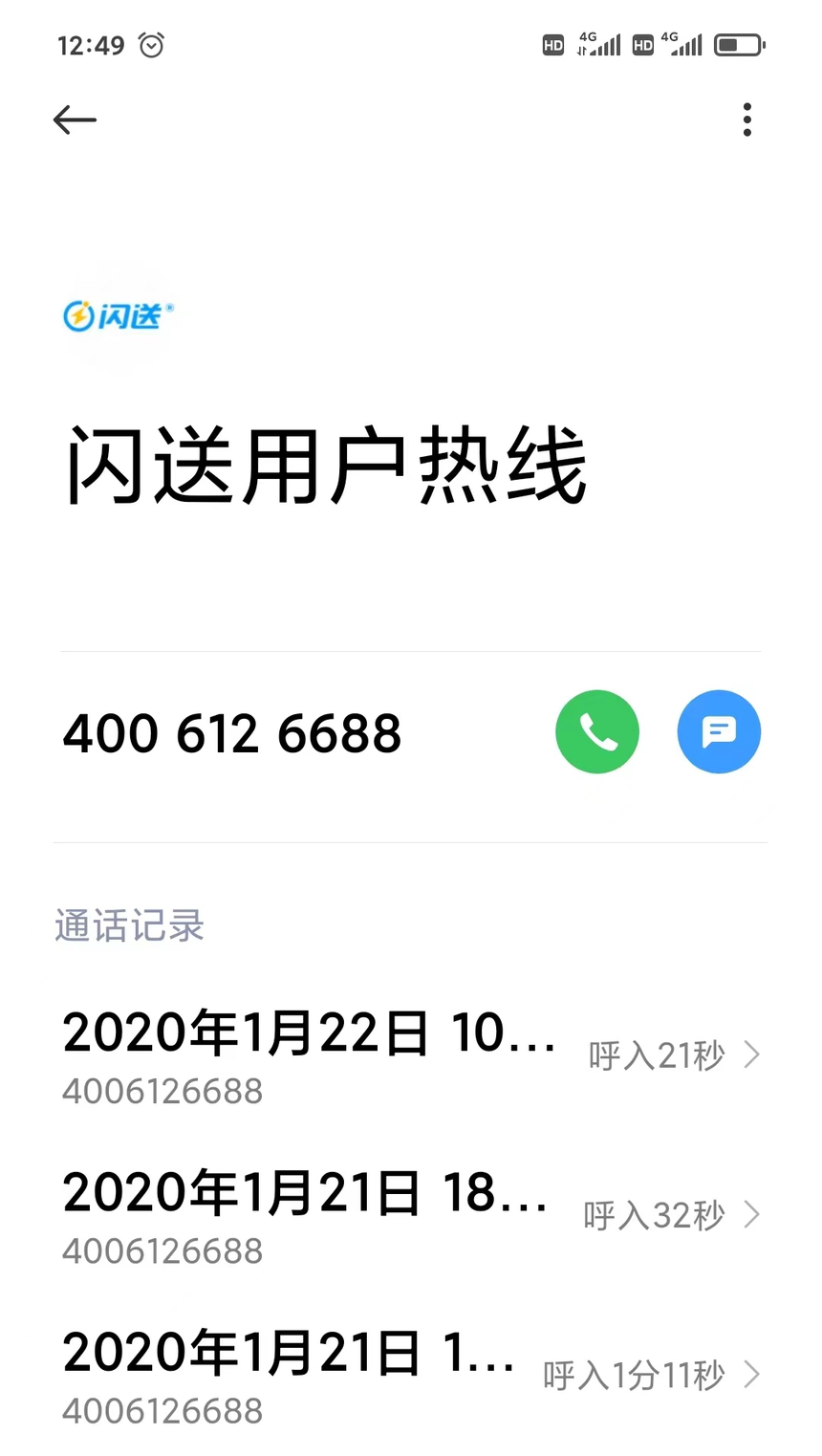822x1456 pixels.
Task: Call 400 612 6688 with green phone button
Action: [x=597, y=731]
